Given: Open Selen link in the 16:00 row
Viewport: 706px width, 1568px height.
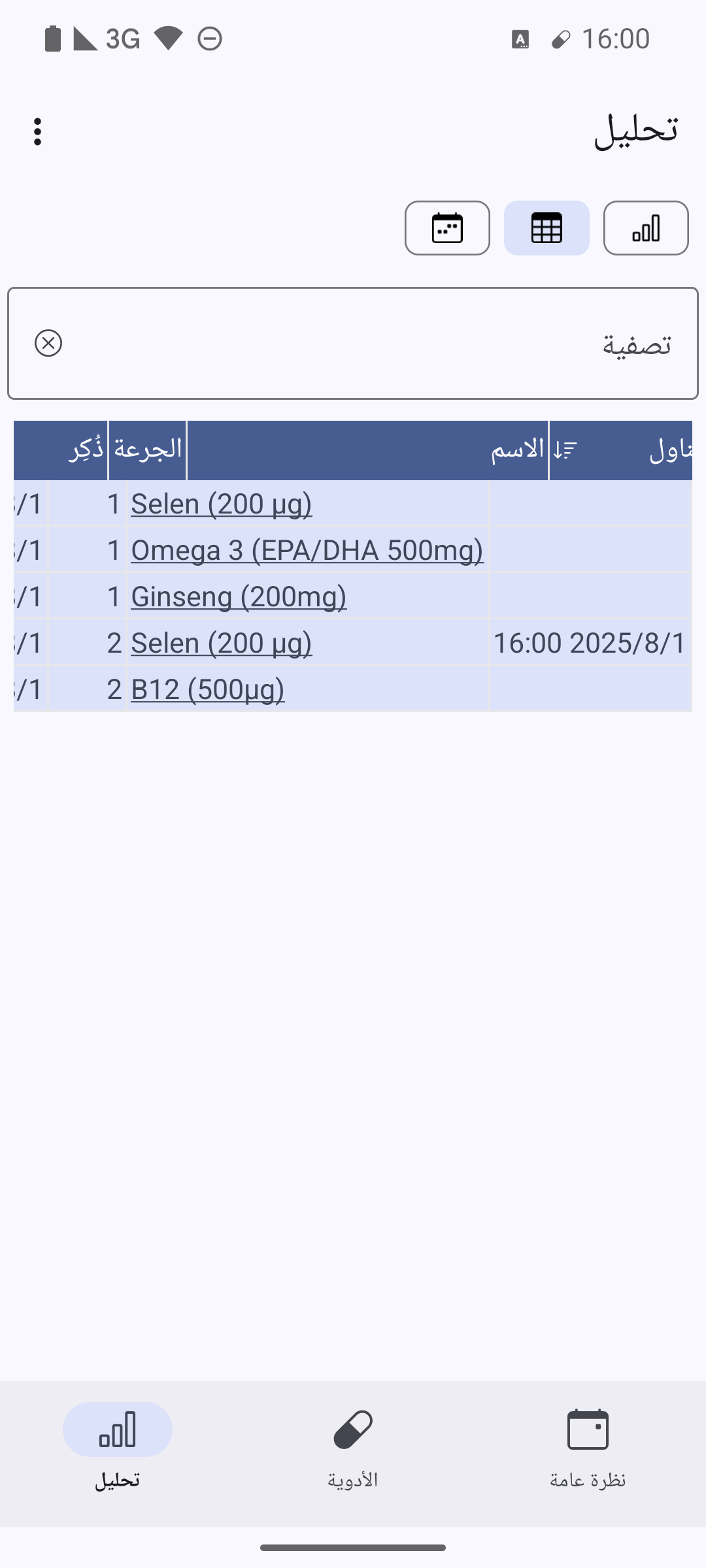Looking at the screenshot, I should [x=221, y=643].
